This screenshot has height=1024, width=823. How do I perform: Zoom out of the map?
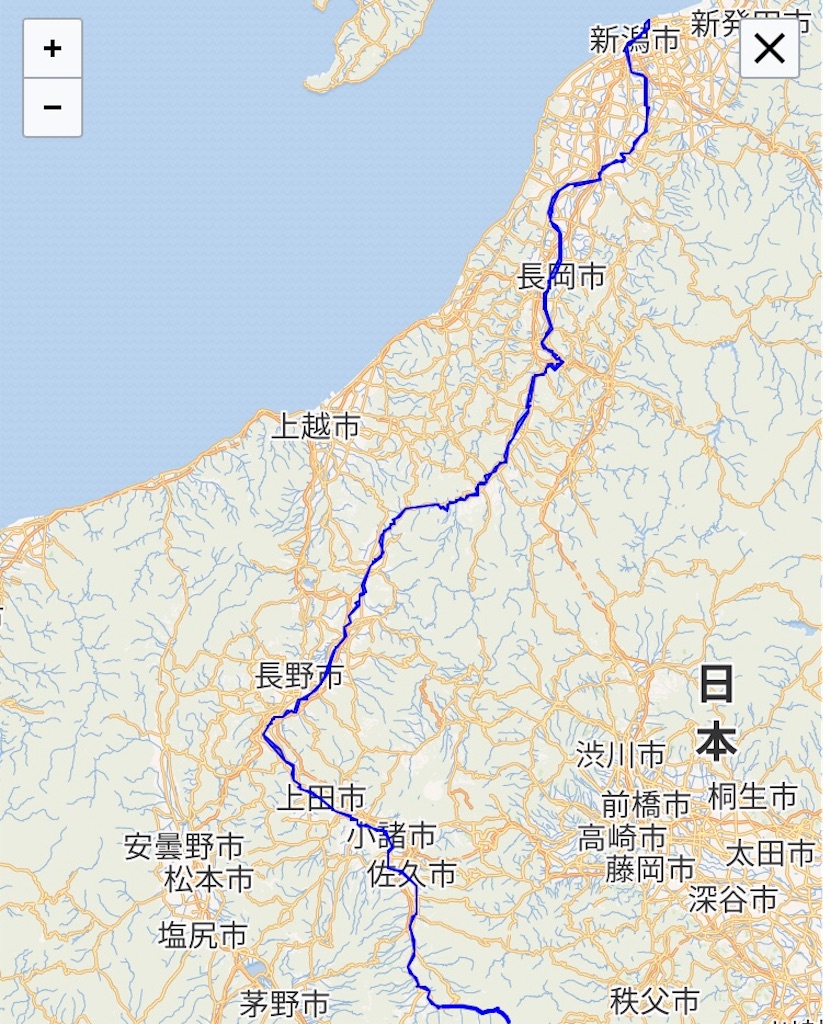[x=53, y=107]
